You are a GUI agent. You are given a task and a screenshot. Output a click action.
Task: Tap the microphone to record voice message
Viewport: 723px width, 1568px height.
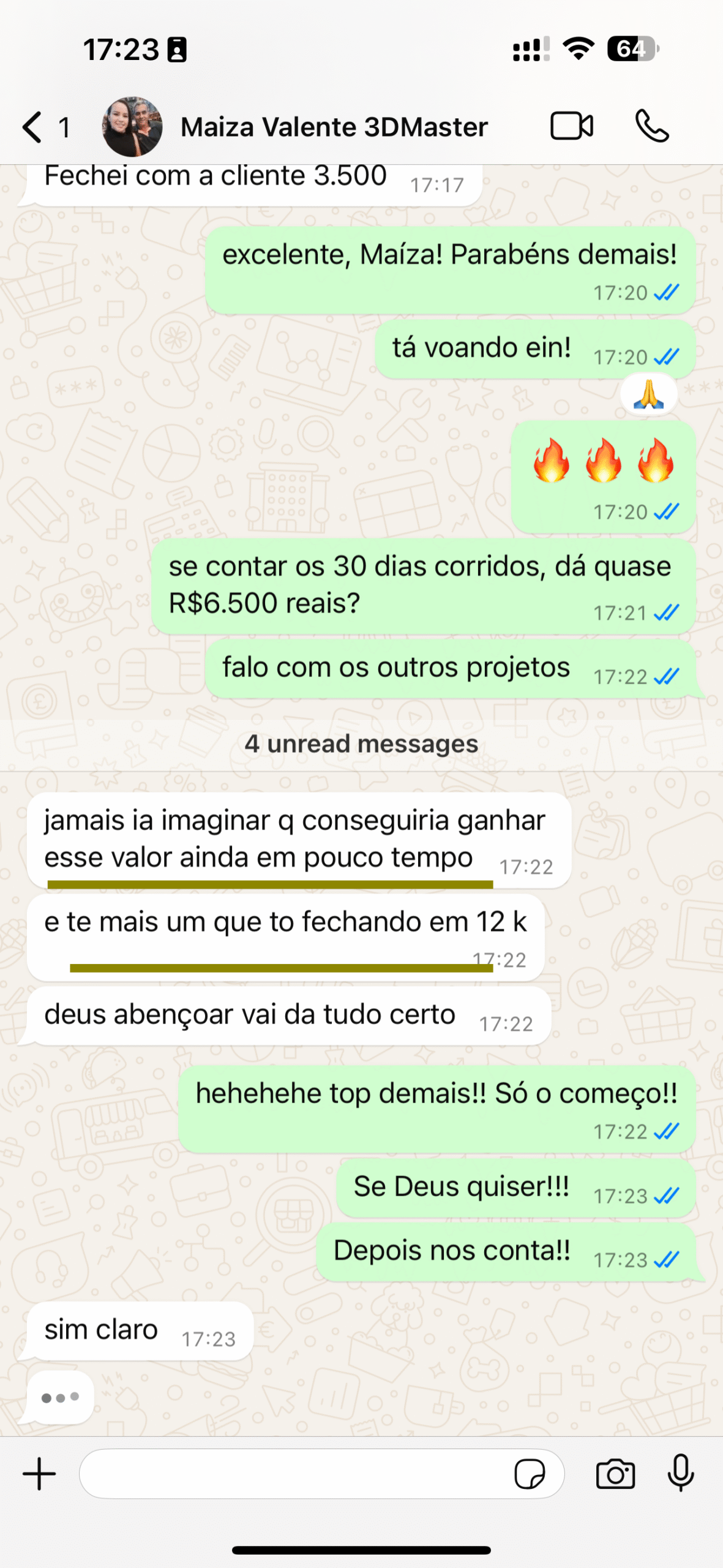[680, 1472]
